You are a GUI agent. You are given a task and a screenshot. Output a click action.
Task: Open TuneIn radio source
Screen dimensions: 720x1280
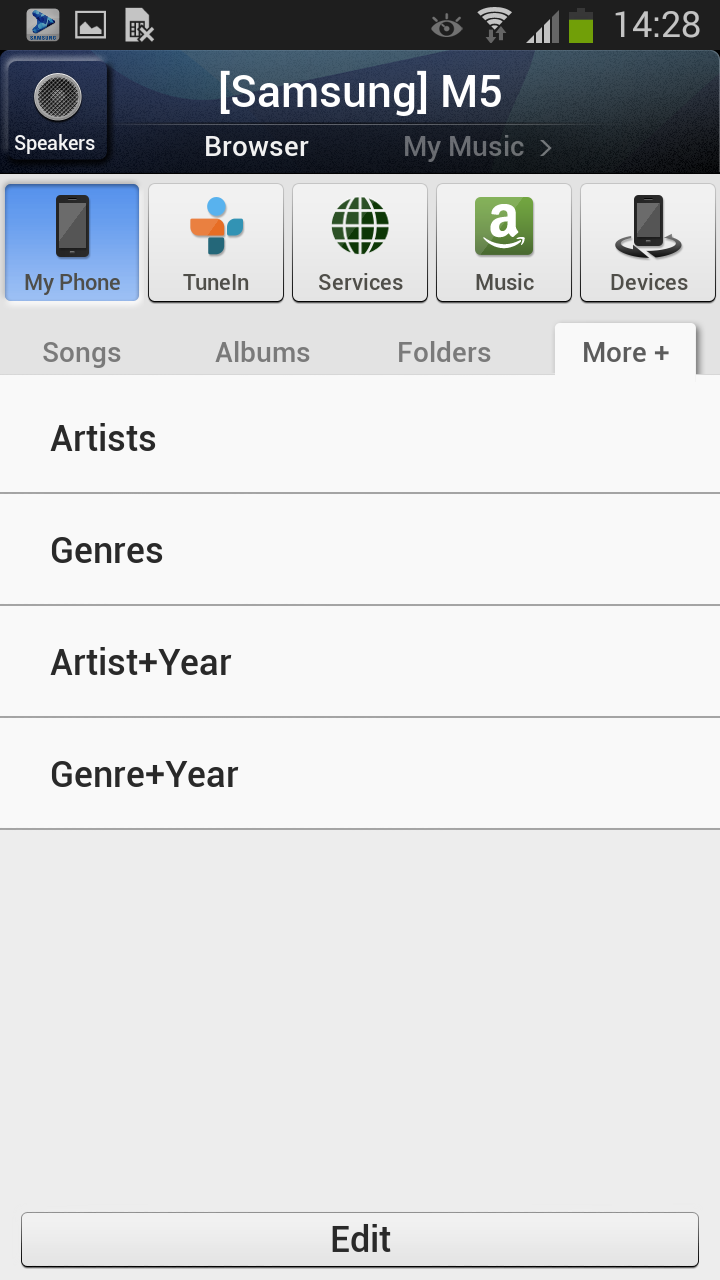[x=216, y=242]
